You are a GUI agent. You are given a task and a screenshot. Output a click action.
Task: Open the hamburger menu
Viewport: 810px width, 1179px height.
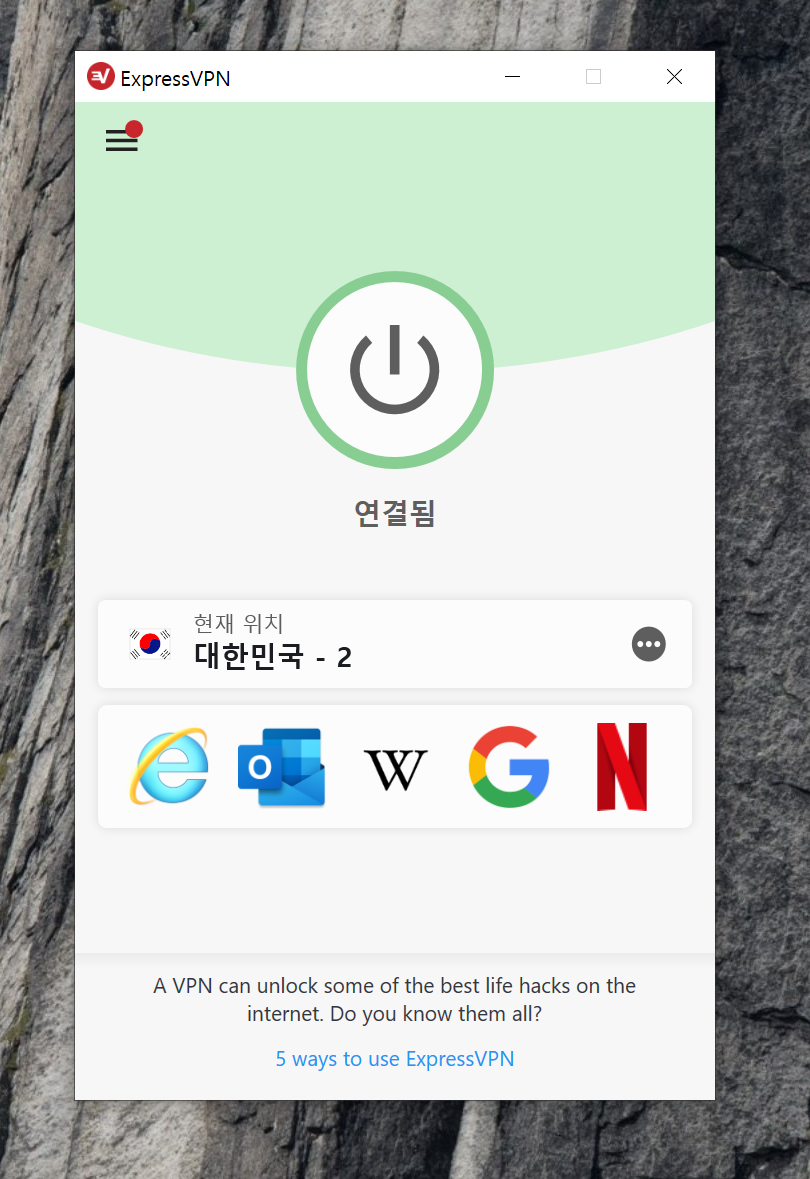point(121,140)
